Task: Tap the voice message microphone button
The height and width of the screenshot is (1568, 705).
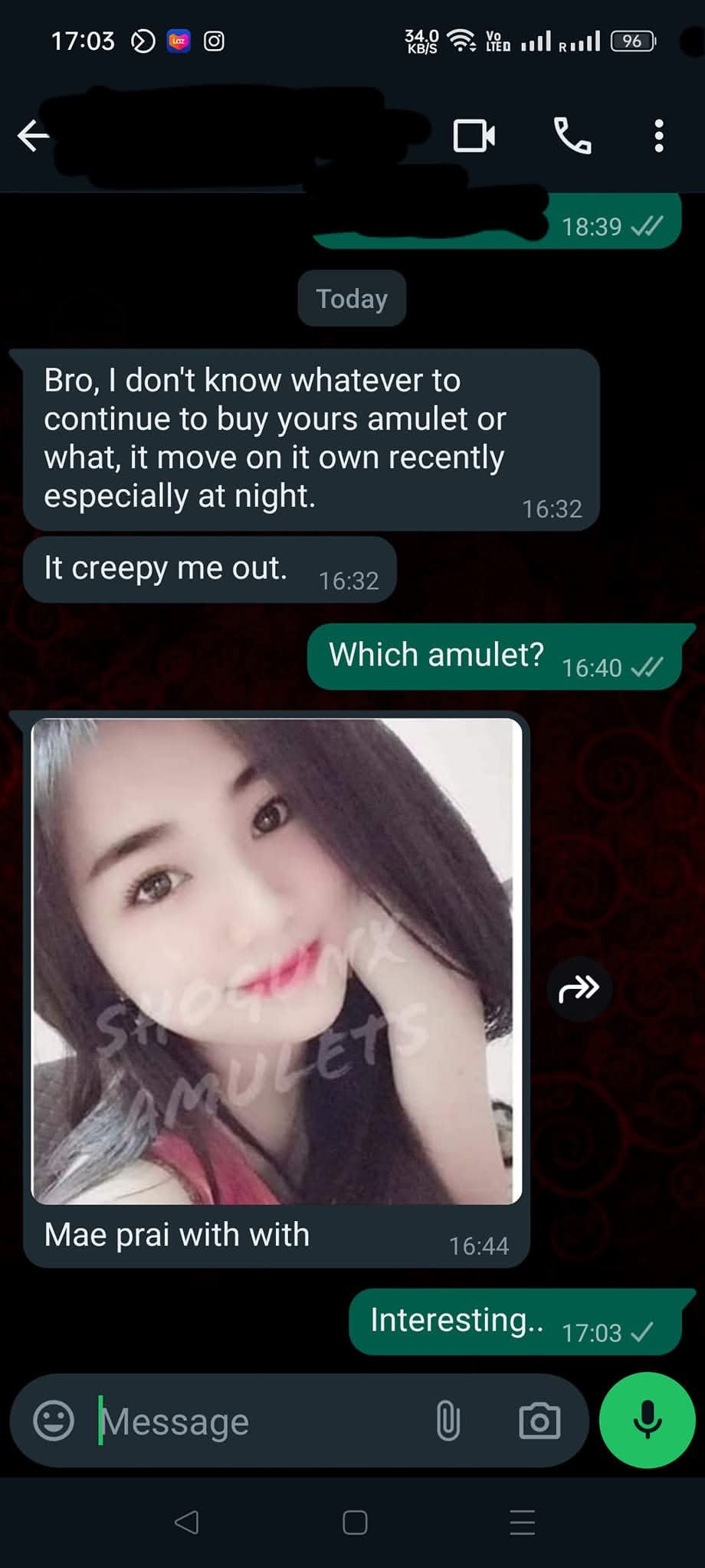Action: click(x=648, y=1419)
